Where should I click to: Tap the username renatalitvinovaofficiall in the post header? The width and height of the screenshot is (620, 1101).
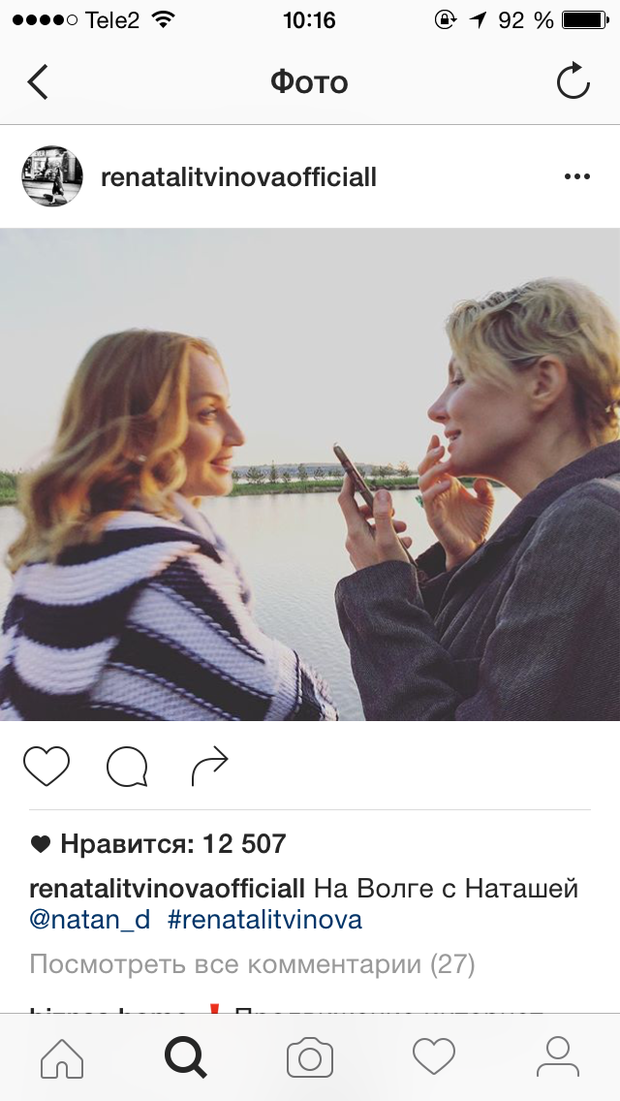tap(239, 177)
